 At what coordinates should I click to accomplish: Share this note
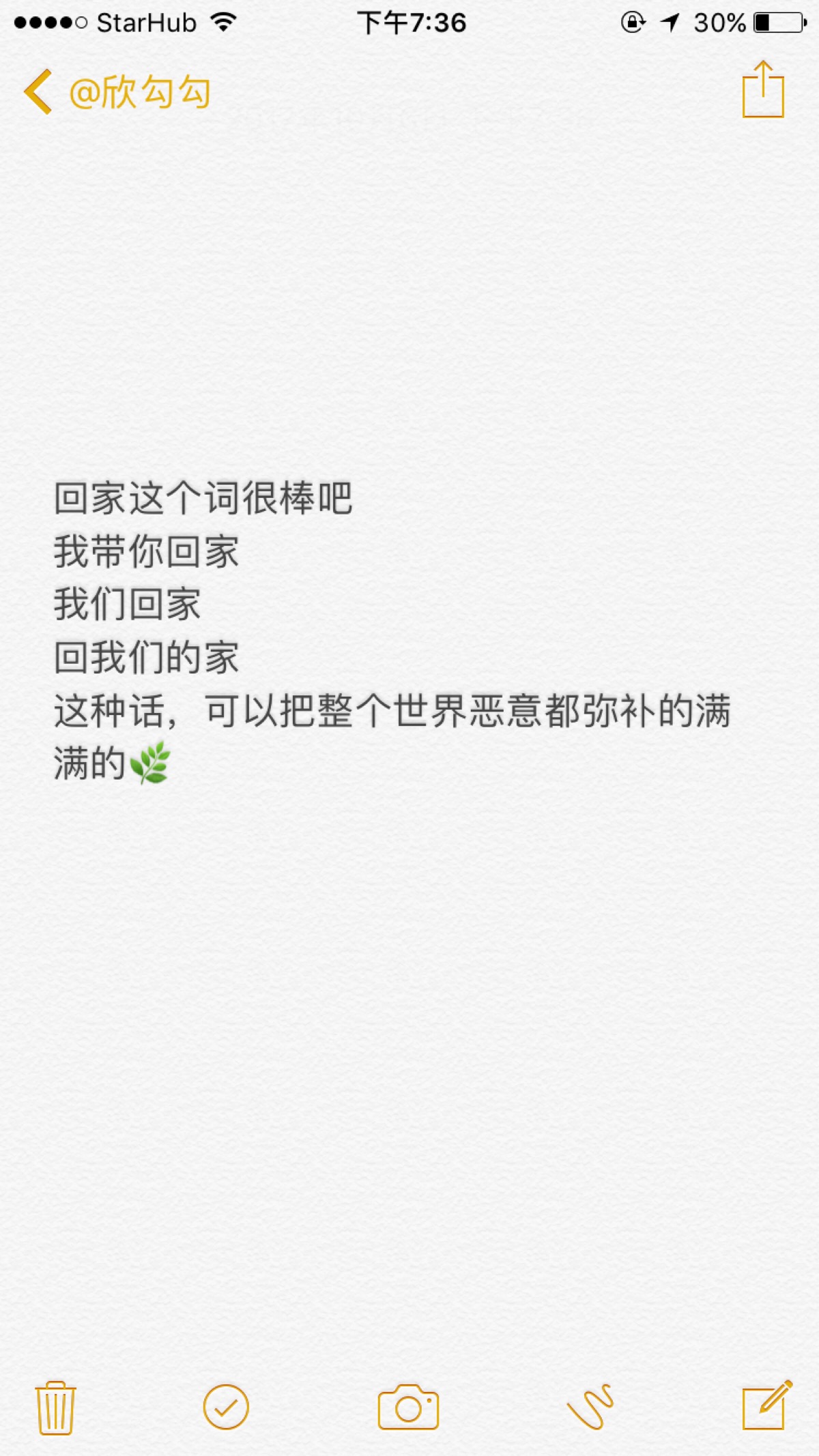pyautogui.click(x=763, y=89)
